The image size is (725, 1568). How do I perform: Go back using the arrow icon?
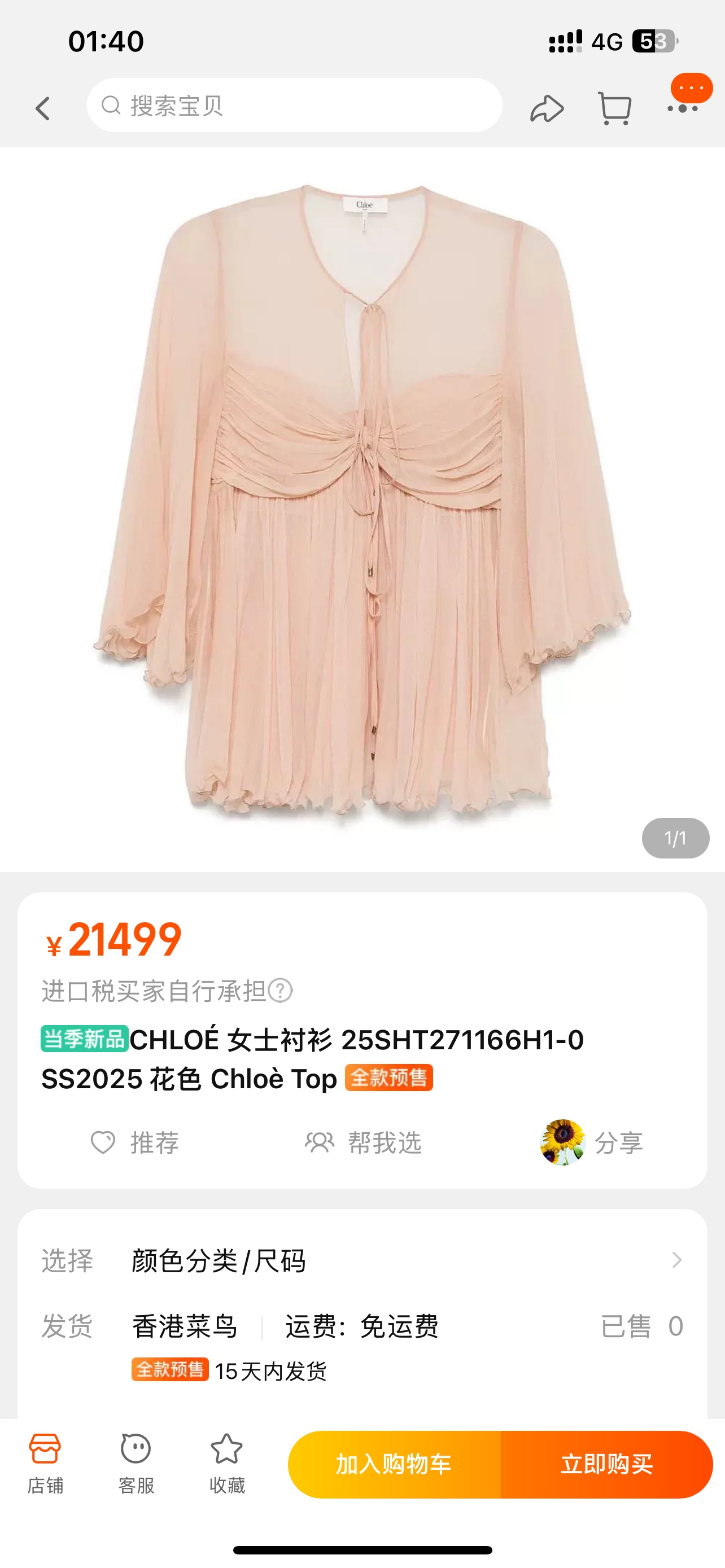point(42,108)
